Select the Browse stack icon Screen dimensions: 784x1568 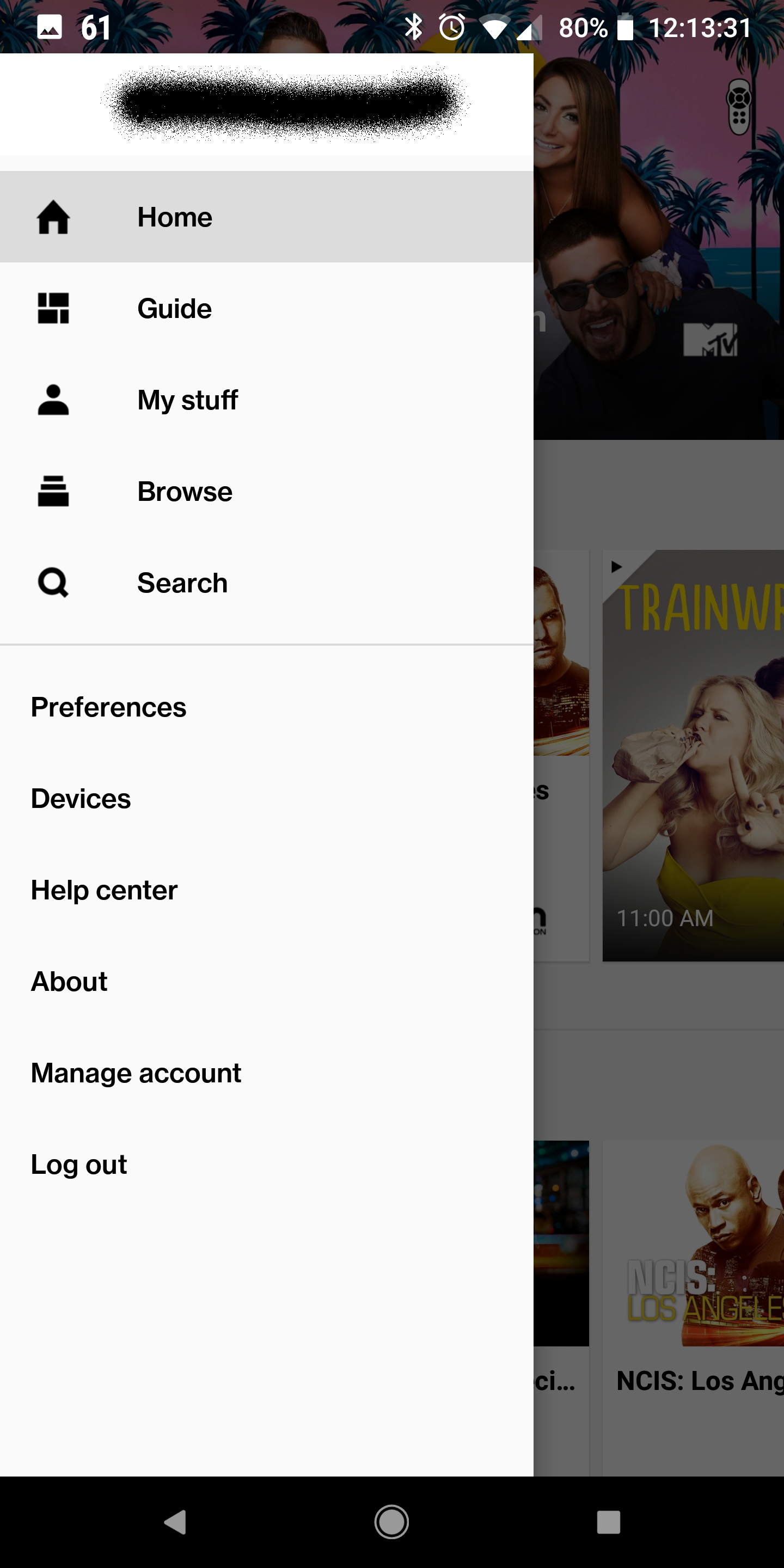point(52,491)
